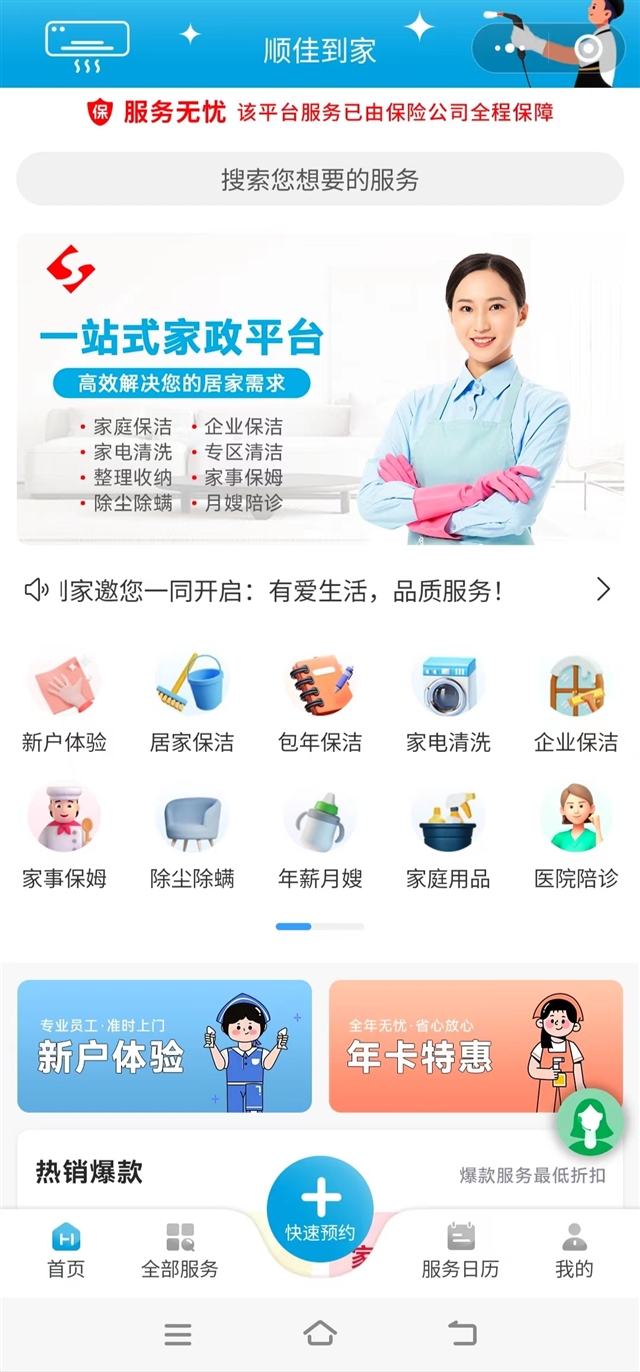Open 家庭用品 category
This screenshot has height=1372, width=640.
click(448, 823)
